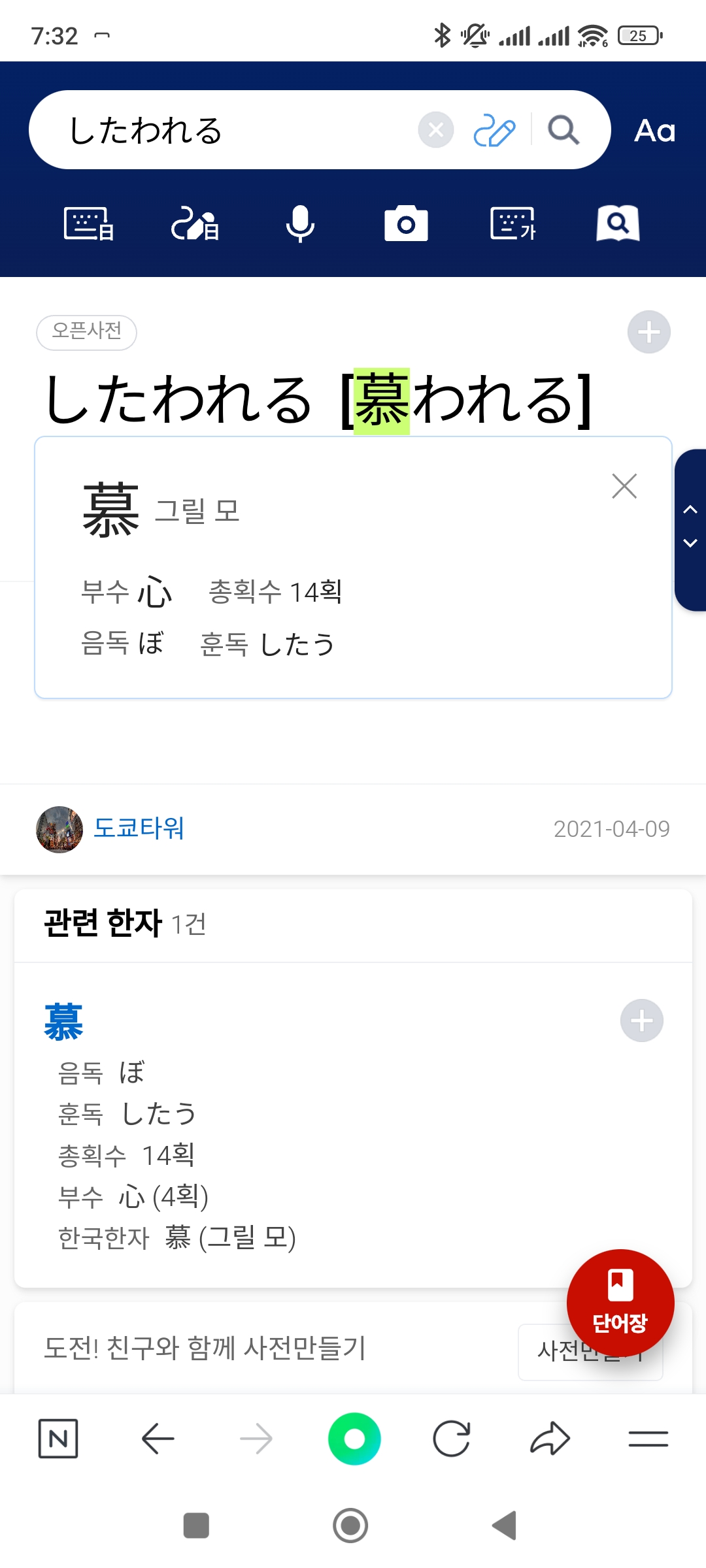Open the dictionary book search icon

618,224
